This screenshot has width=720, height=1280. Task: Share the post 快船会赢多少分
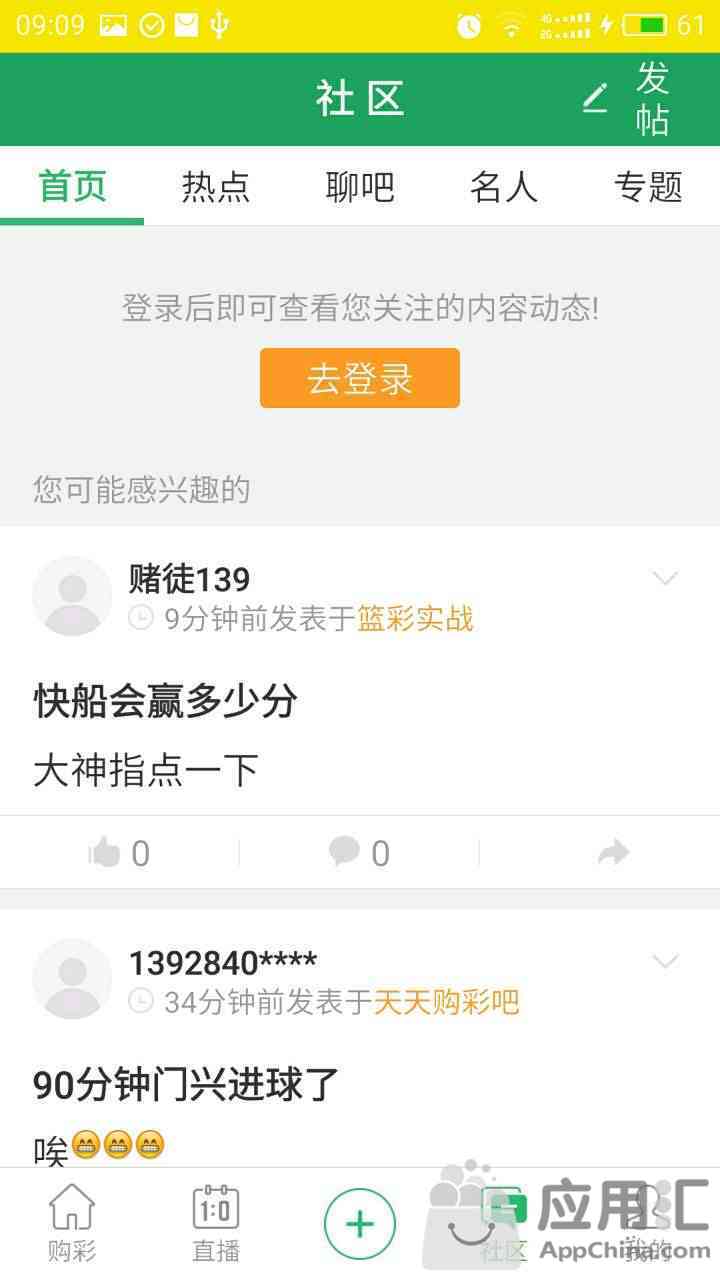coord(612,853)
